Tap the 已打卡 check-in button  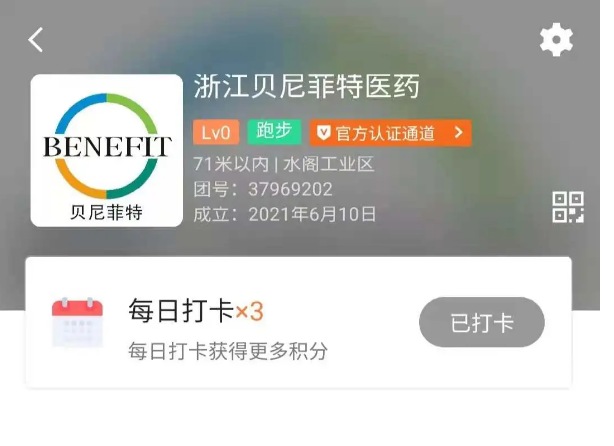click(x=481, y=323)
